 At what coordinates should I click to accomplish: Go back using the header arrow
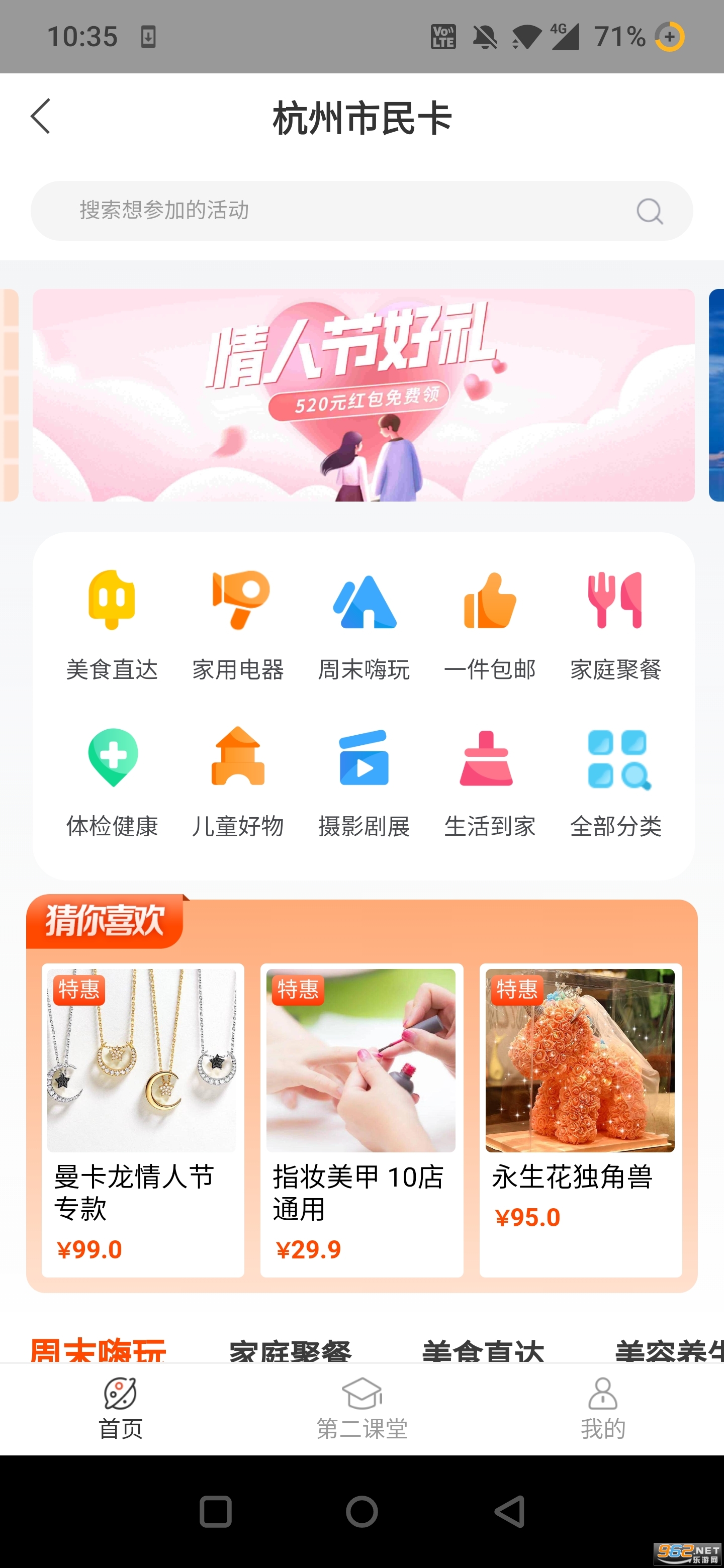tap(40, 116)
